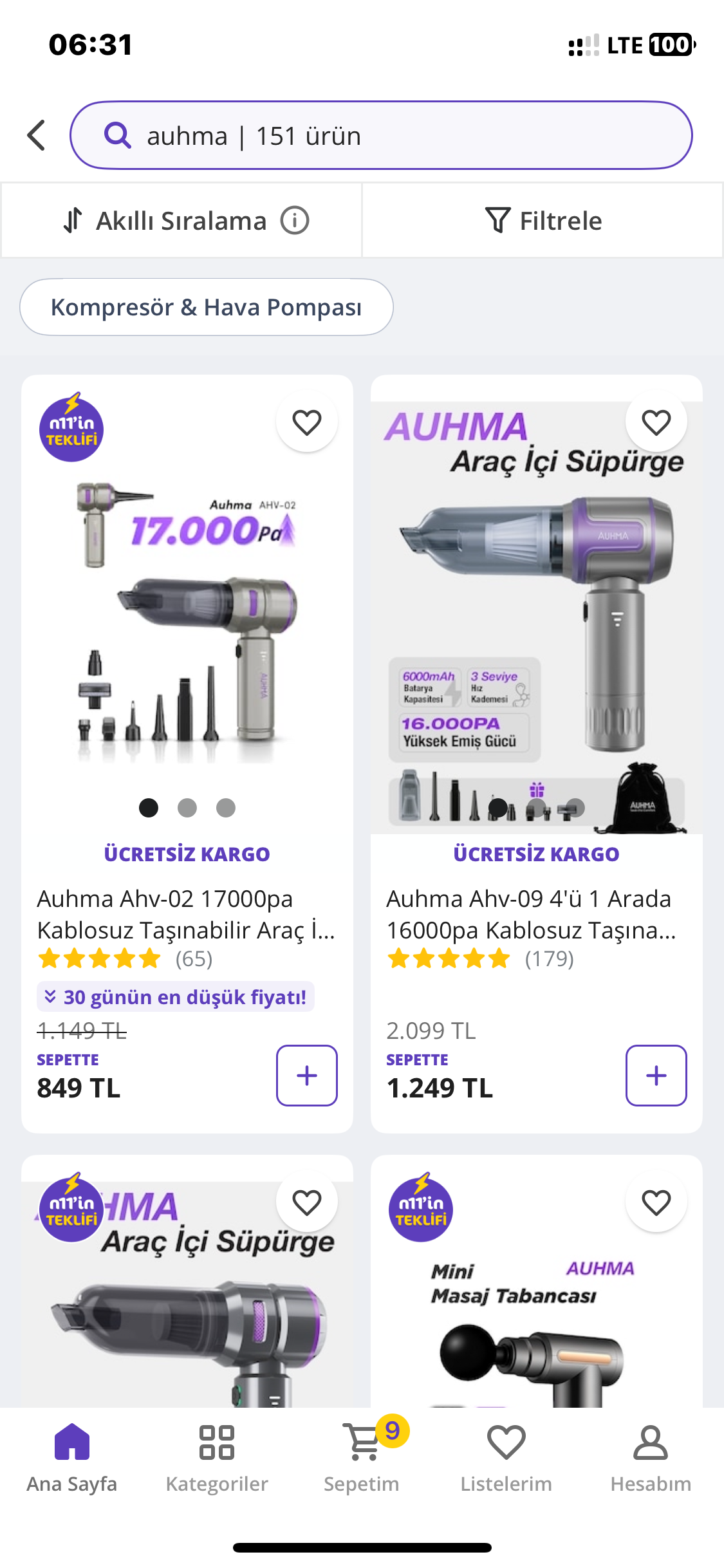Favorite the Mini Masaj Tabancası product
This screenshot has width=724, height=1568.
coord(656,1202)
